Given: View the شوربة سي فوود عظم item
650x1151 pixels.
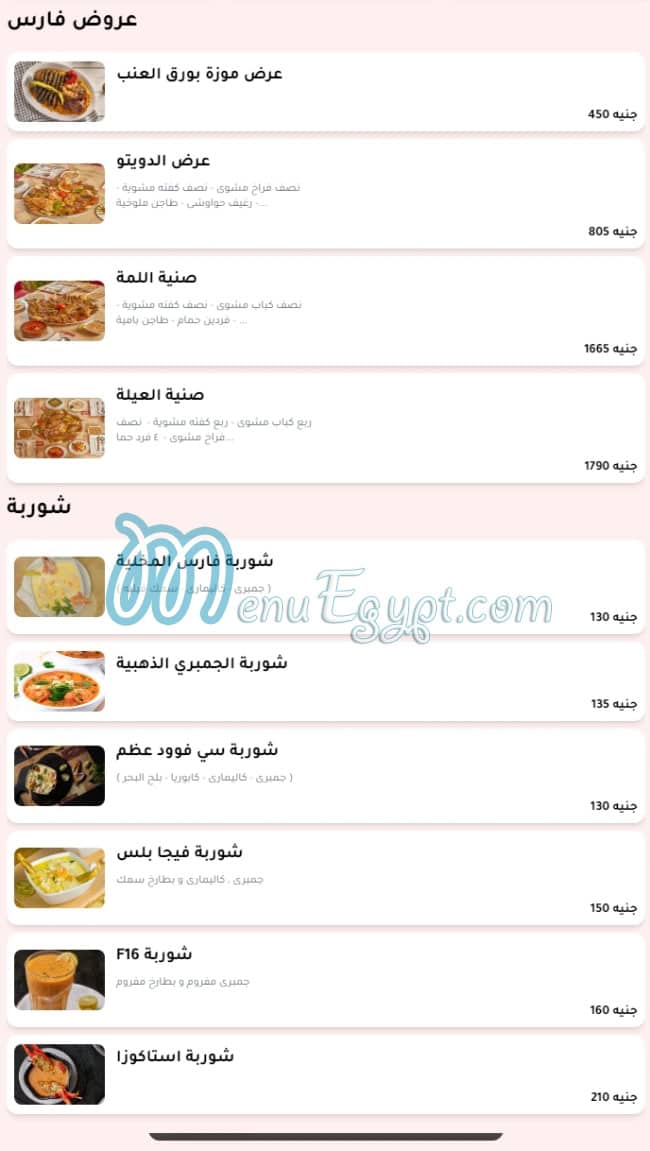Looking at the screenshot, I should pyautogui.click(x=325, y=776).
